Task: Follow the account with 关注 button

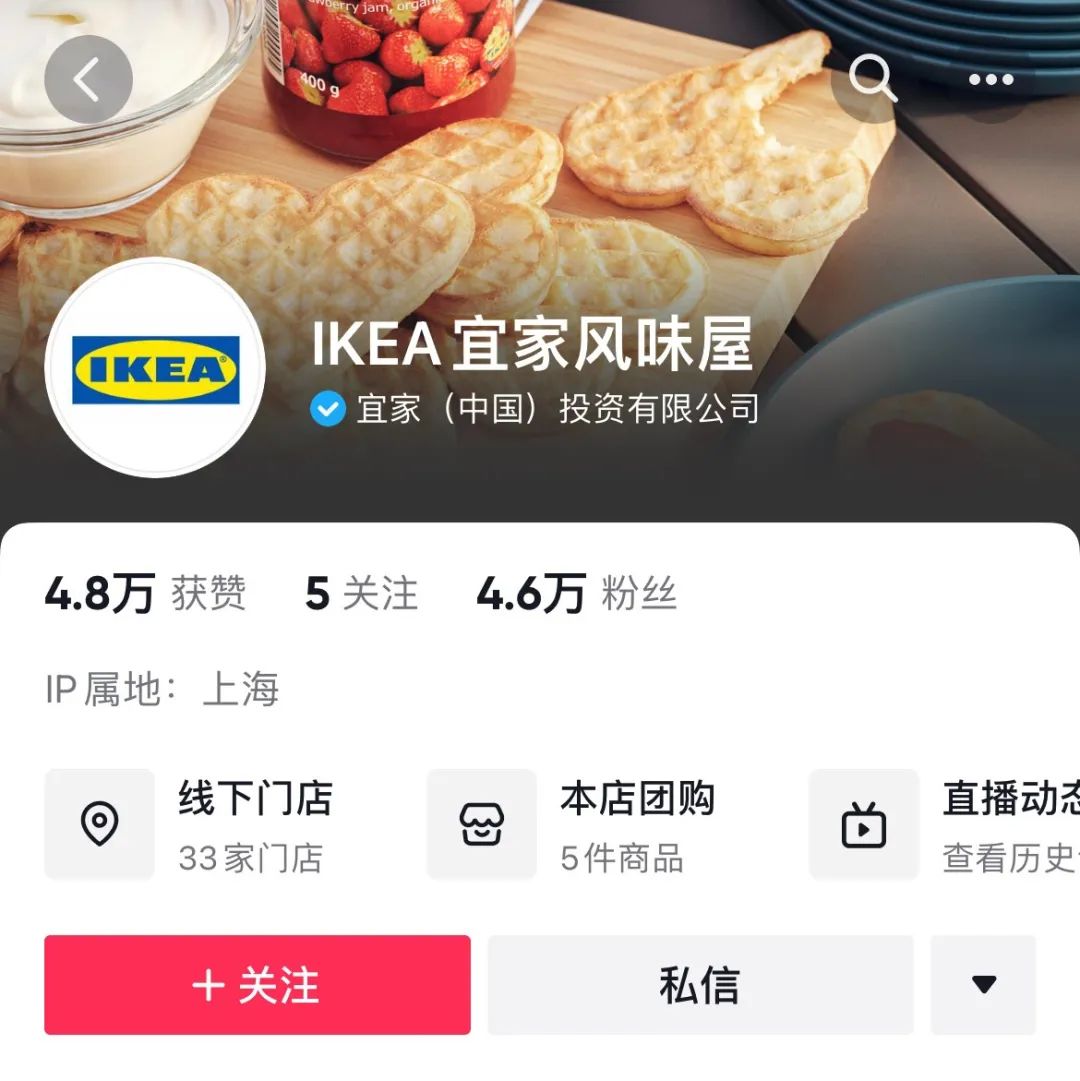Action: [x=257, y=985]
